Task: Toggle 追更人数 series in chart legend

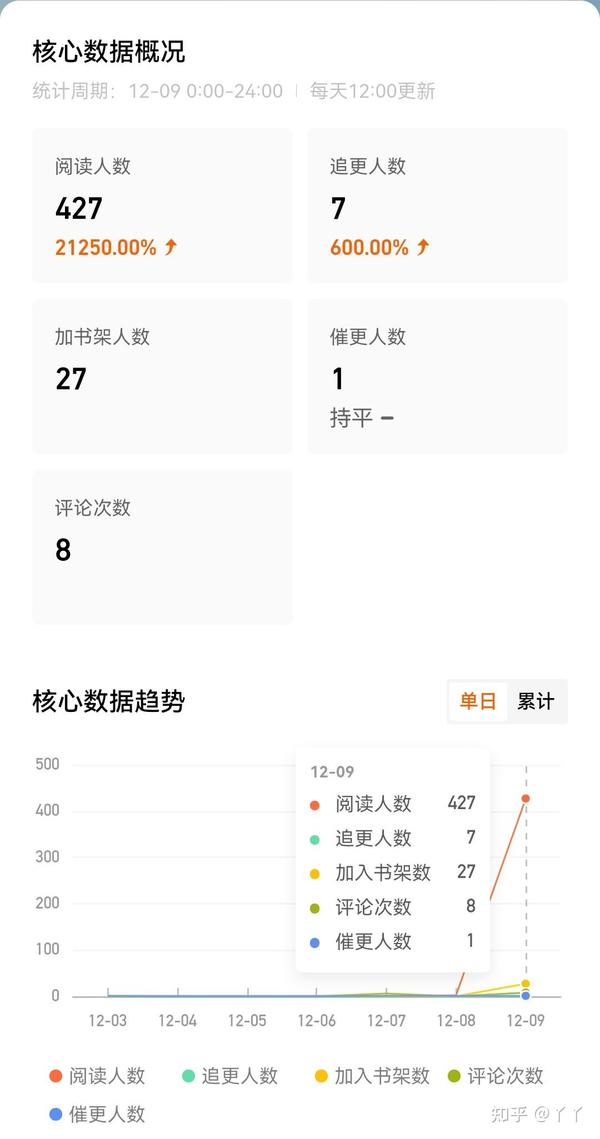Action: [230, 1076]
